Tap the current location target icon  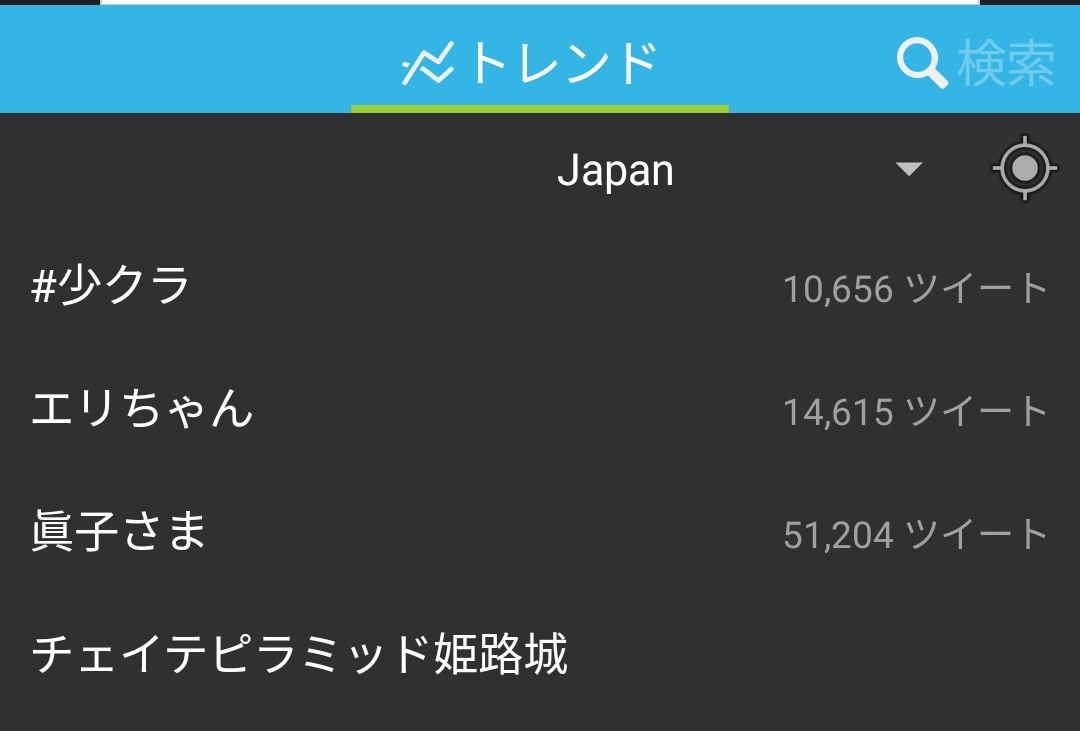(1024, 170)
